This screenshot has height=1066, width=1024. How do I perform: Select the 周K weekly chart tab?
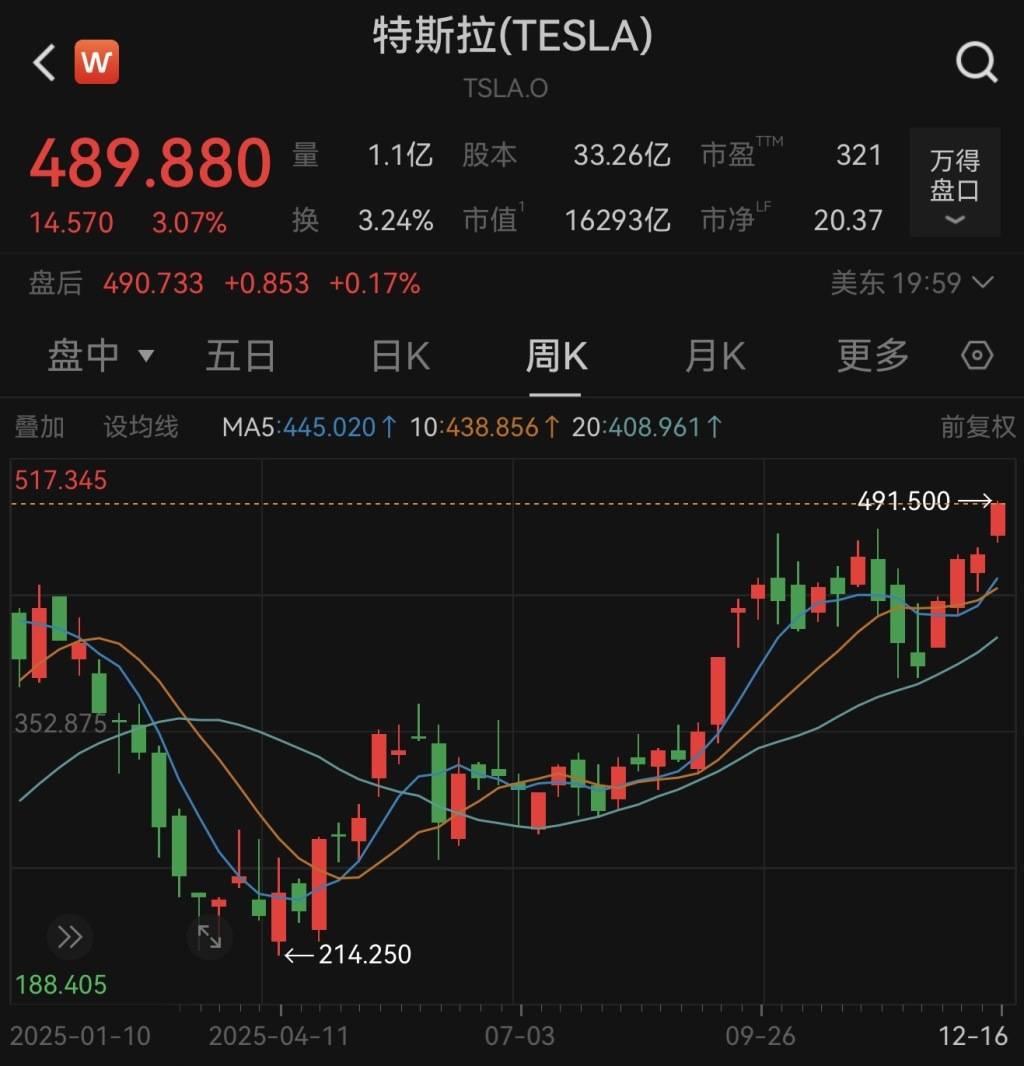[x=556, y=355]
